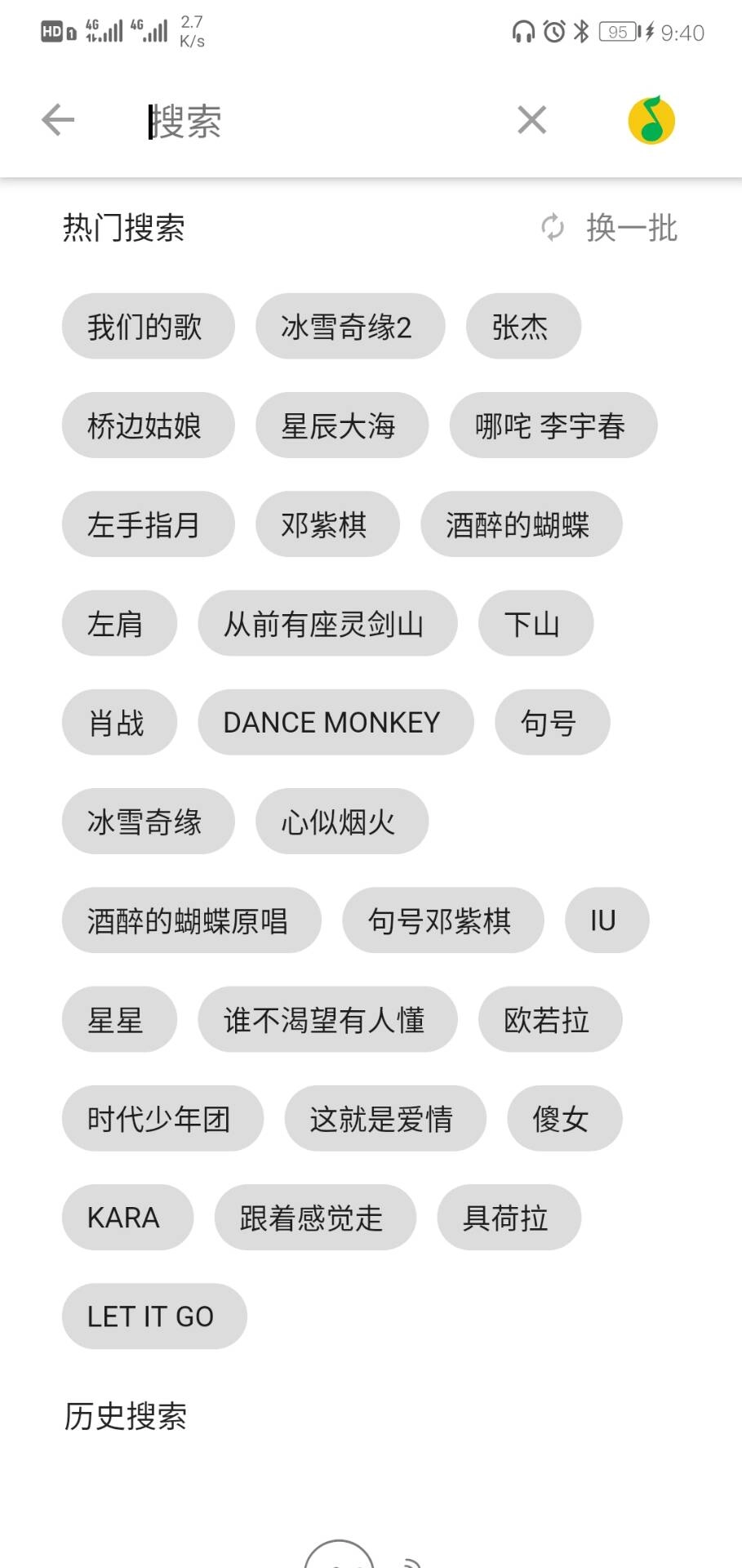Tap the DANCE MONKEY chip
This screenshot has width=742, height=1568.
click(335, 723)
